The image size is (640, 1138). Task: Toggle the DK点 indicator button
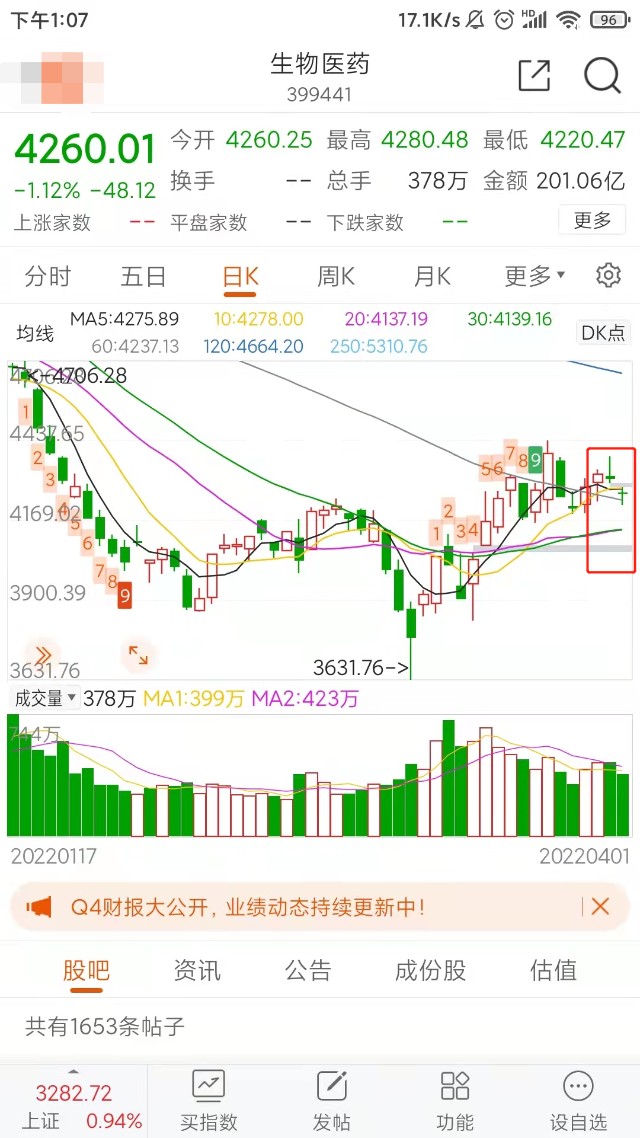click(x=602, y=332)
